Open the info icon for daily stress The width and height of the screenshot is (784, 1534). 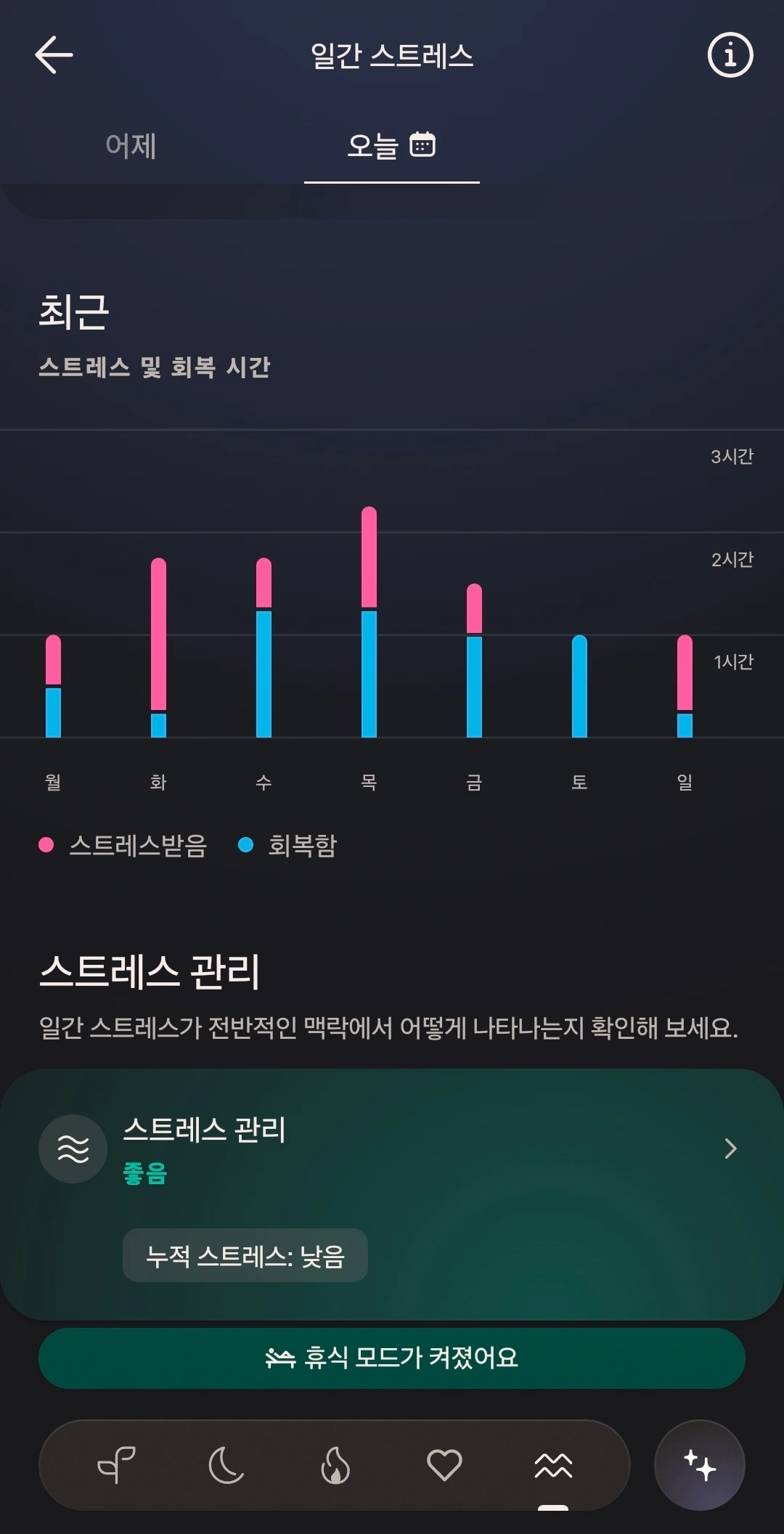click(x=730, y=54)
